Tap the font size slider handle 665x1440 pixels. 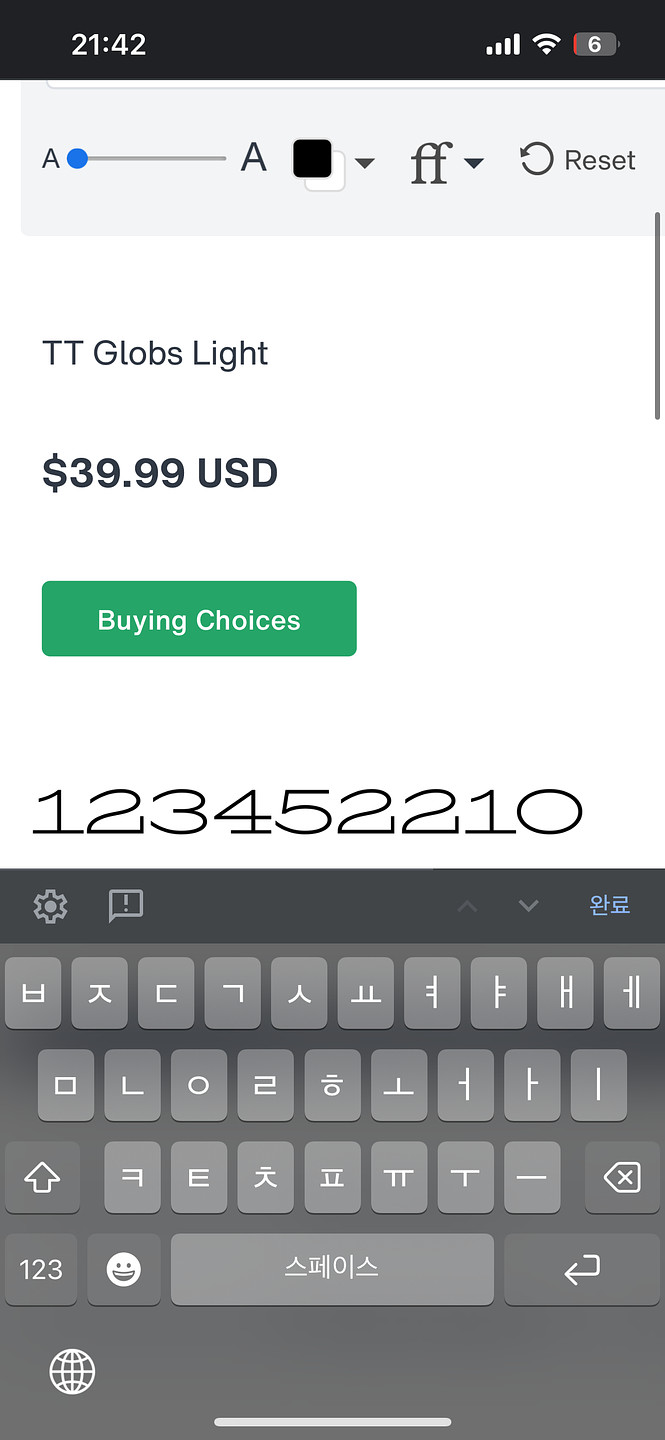[77, 159]
